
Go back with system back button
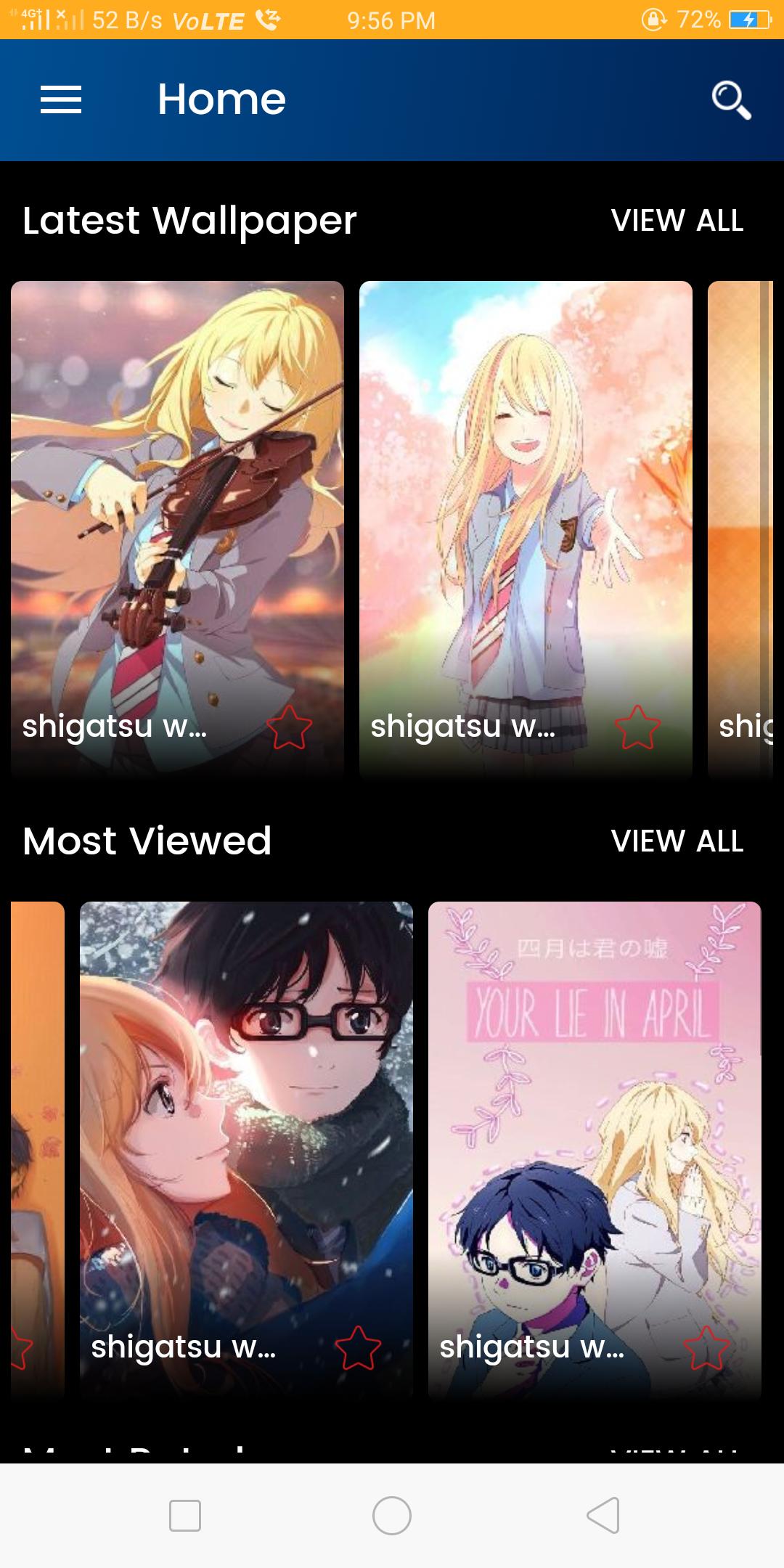point(603,1515)
